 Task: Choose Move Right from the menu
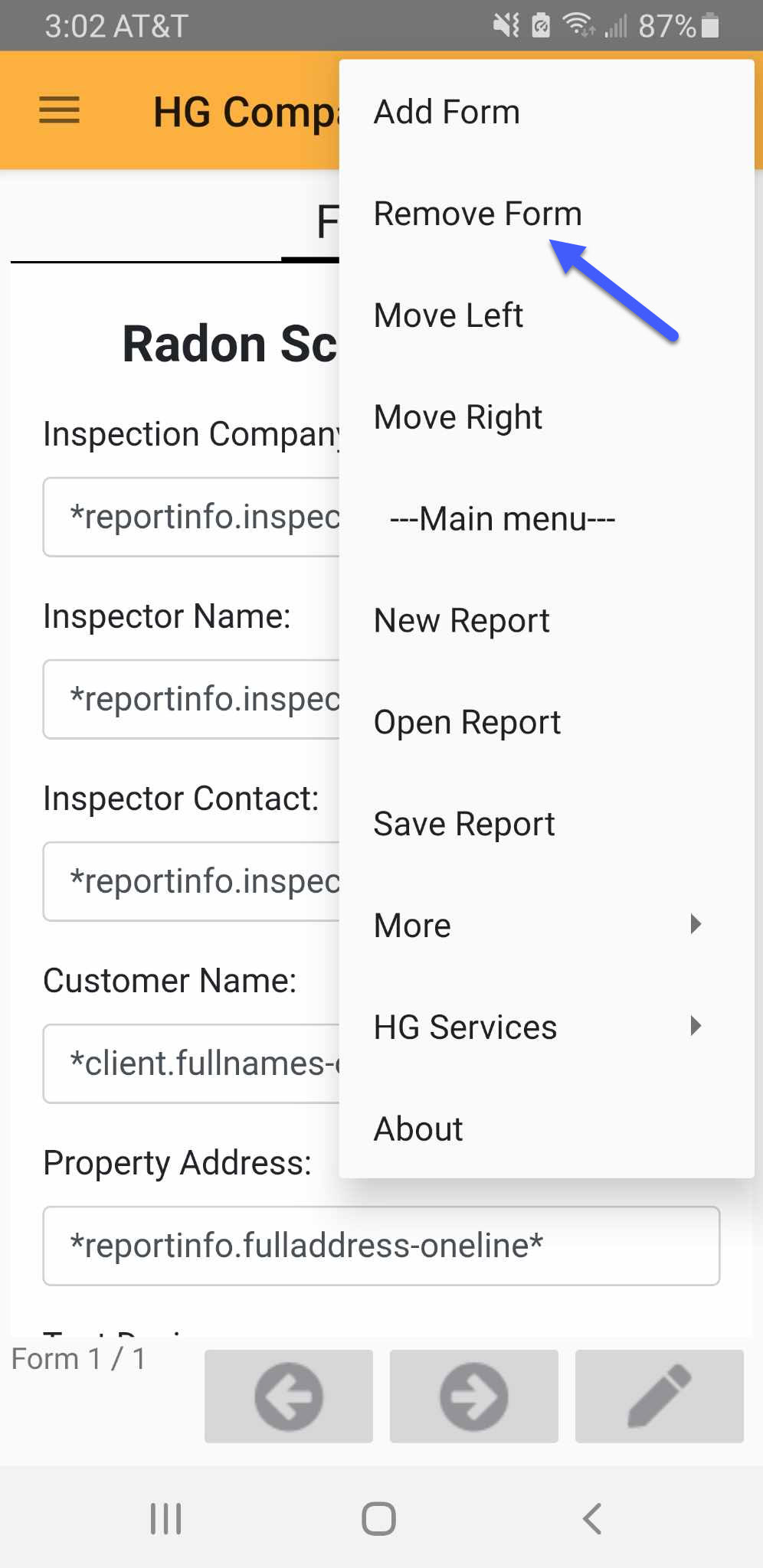[457, 416]
